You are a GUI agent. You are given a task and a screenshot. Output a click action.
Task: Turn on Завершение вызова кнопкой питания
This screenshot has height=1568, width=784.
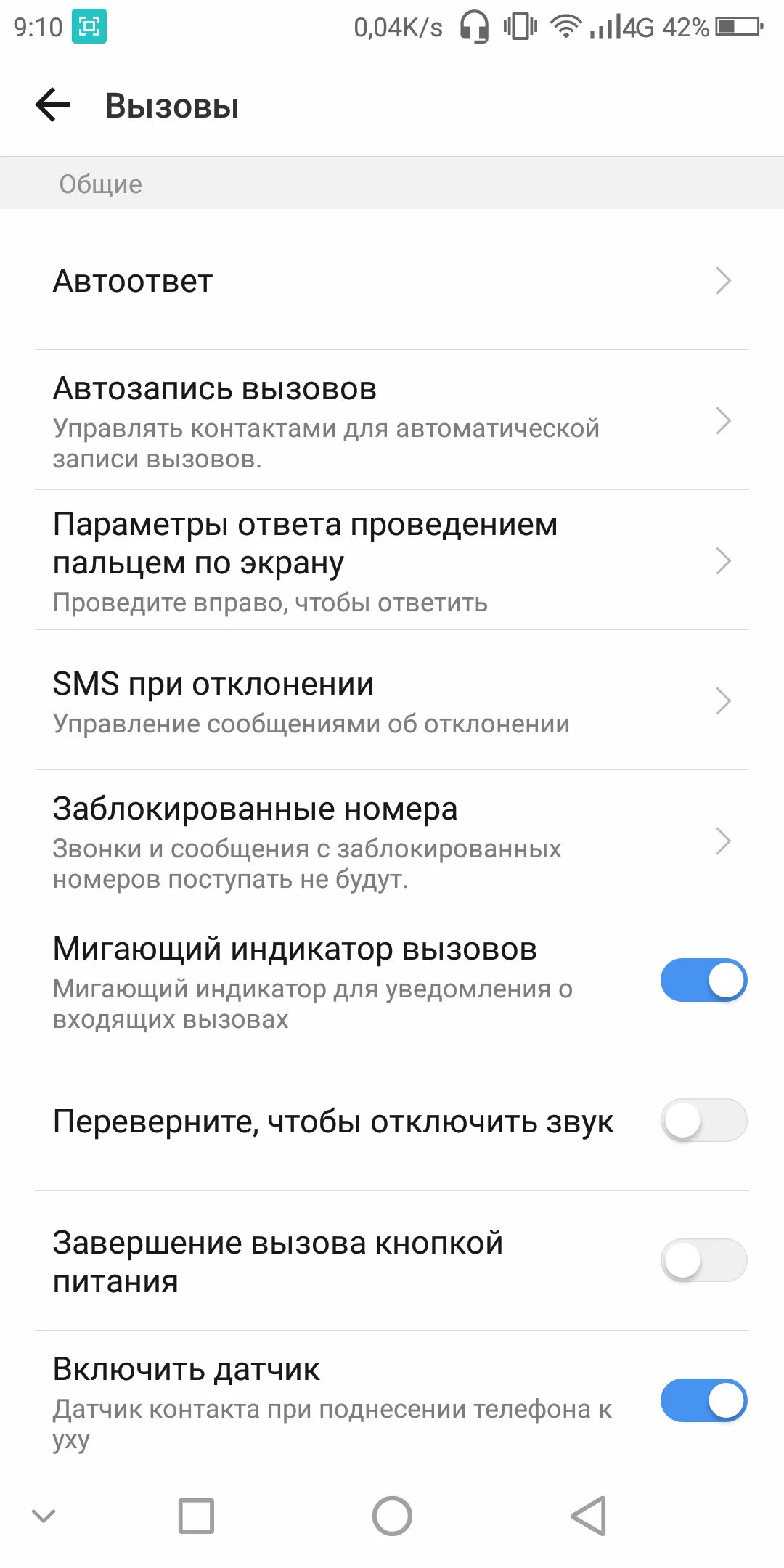(703, 1261)
